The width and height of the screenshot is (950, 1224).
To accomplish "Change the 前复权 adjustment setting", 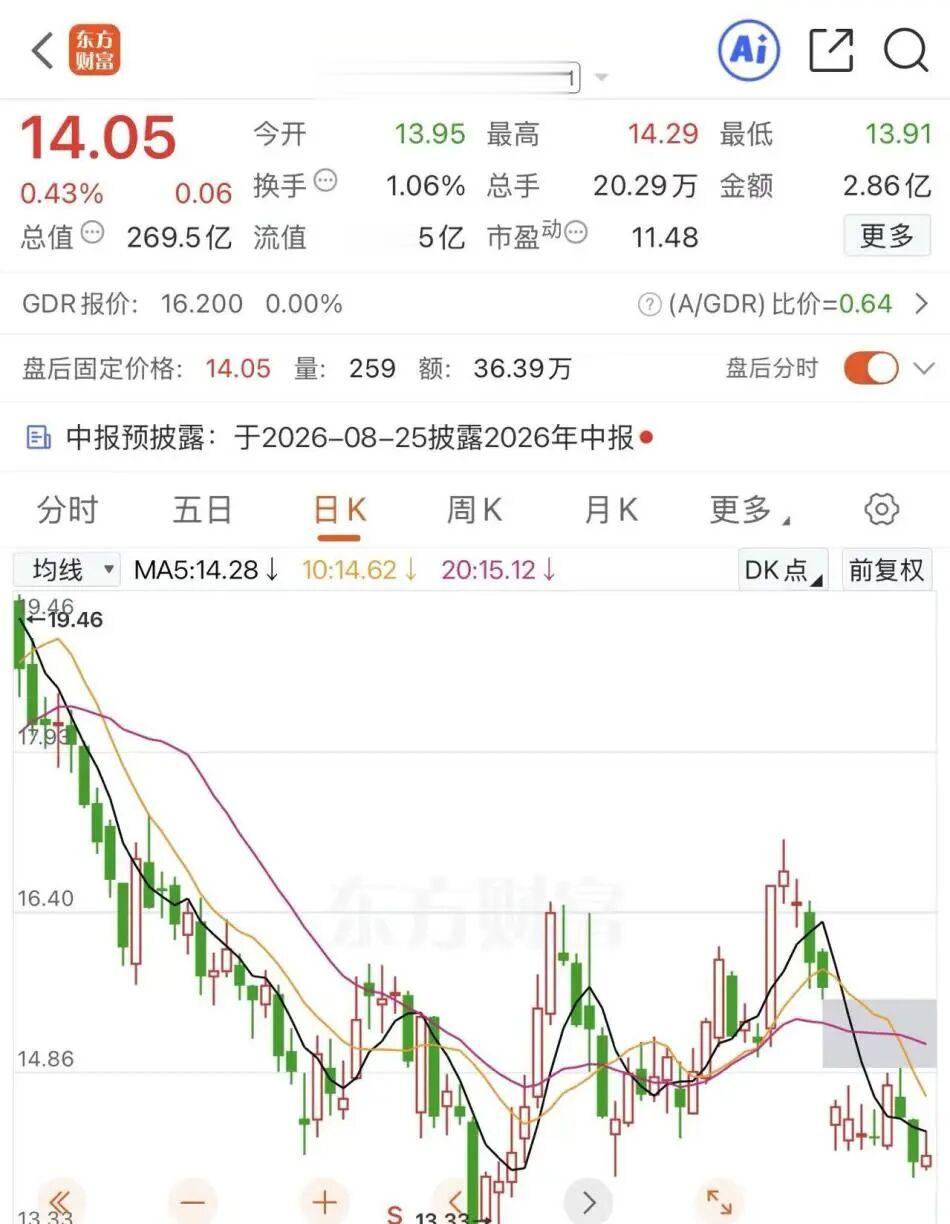I will tap(886, 570).
